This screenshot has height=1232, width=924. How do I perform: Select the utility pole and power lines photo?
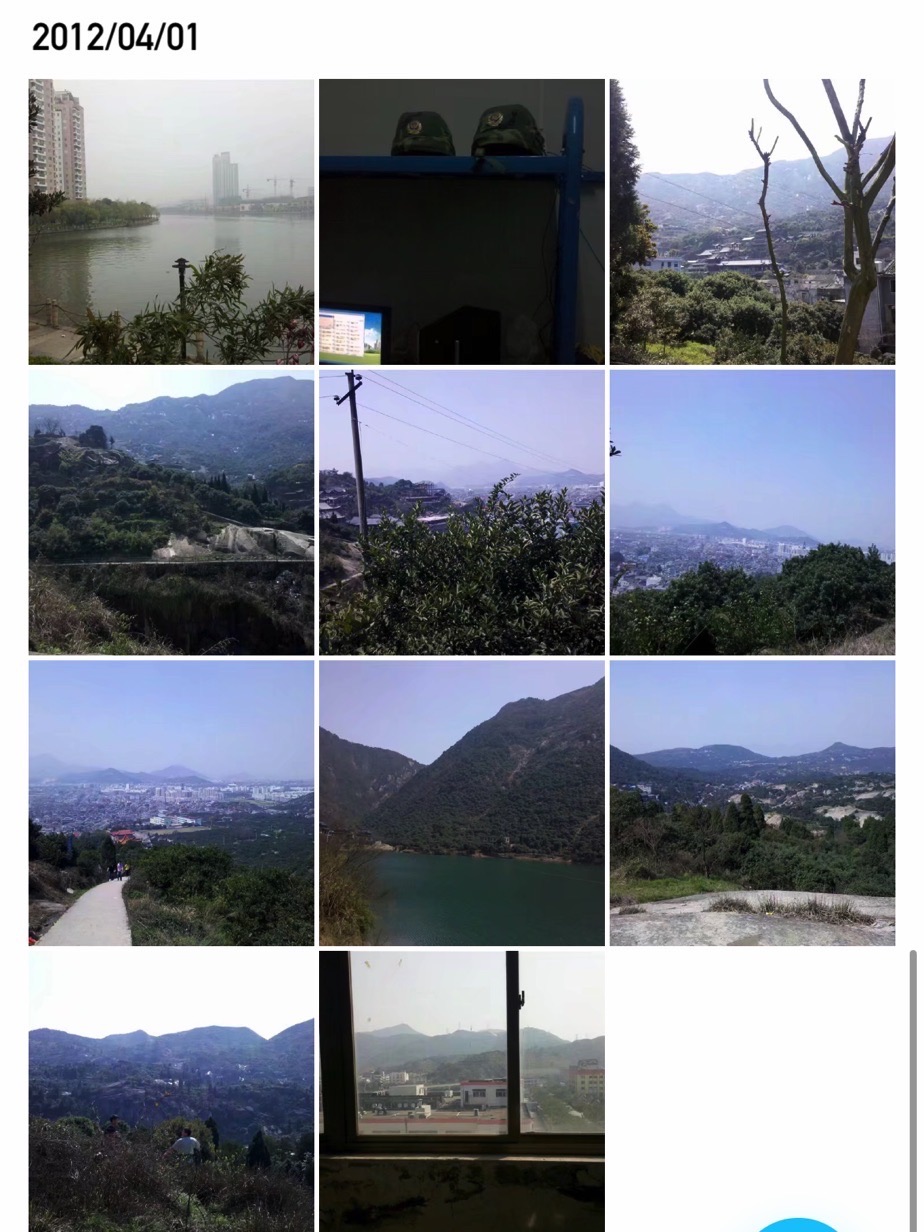461,512
